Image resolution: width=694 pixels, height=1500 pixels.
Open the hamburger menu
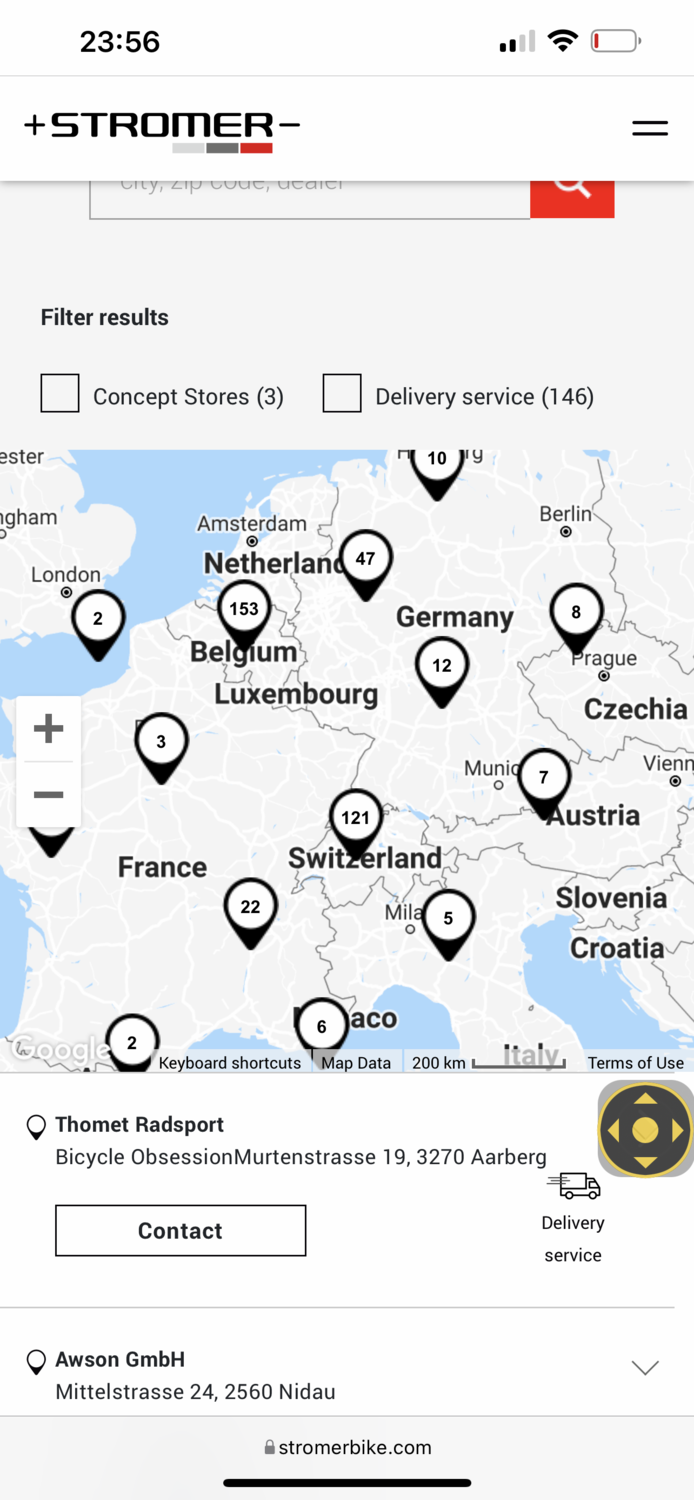650,128
